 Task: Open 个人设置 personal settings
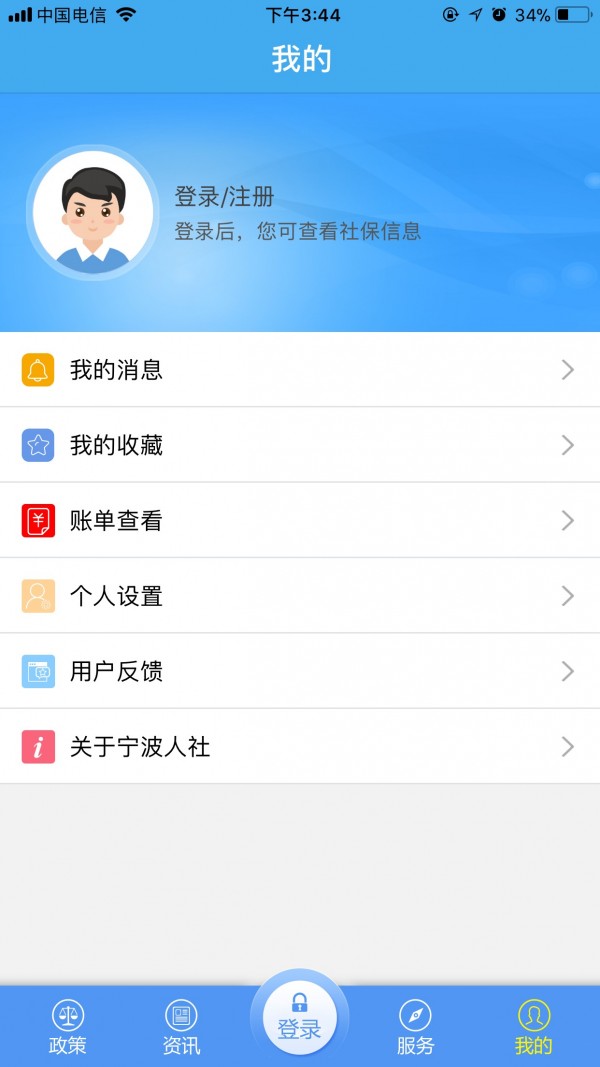pyautogui.click(x=300, y=596)
